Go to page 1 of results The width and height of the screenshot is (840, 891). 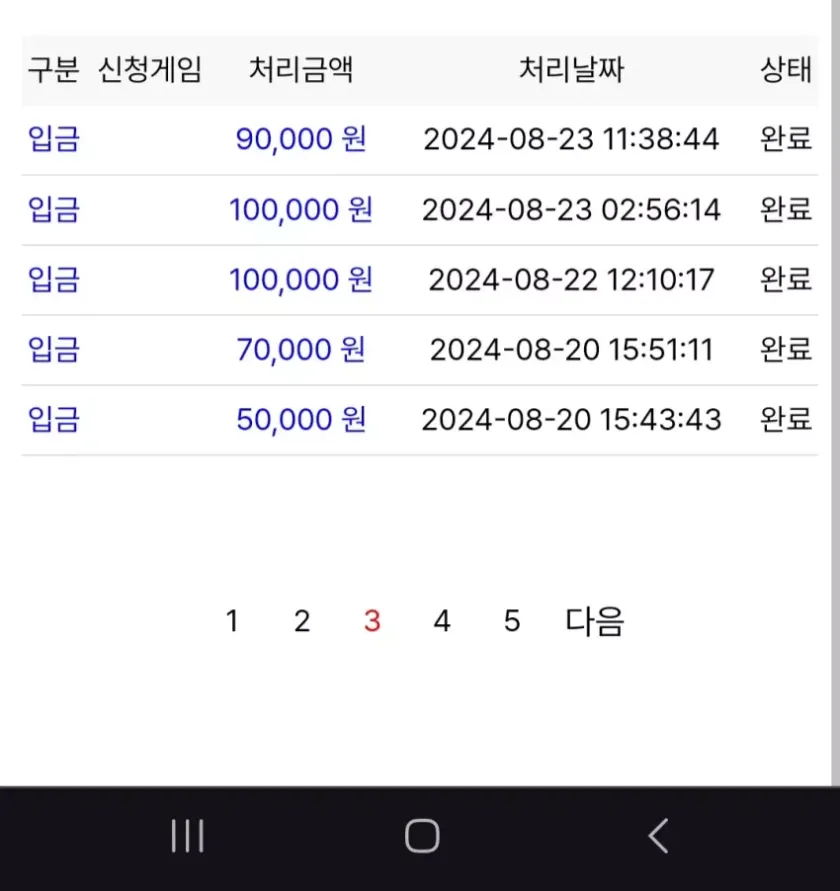click(232, 622)
